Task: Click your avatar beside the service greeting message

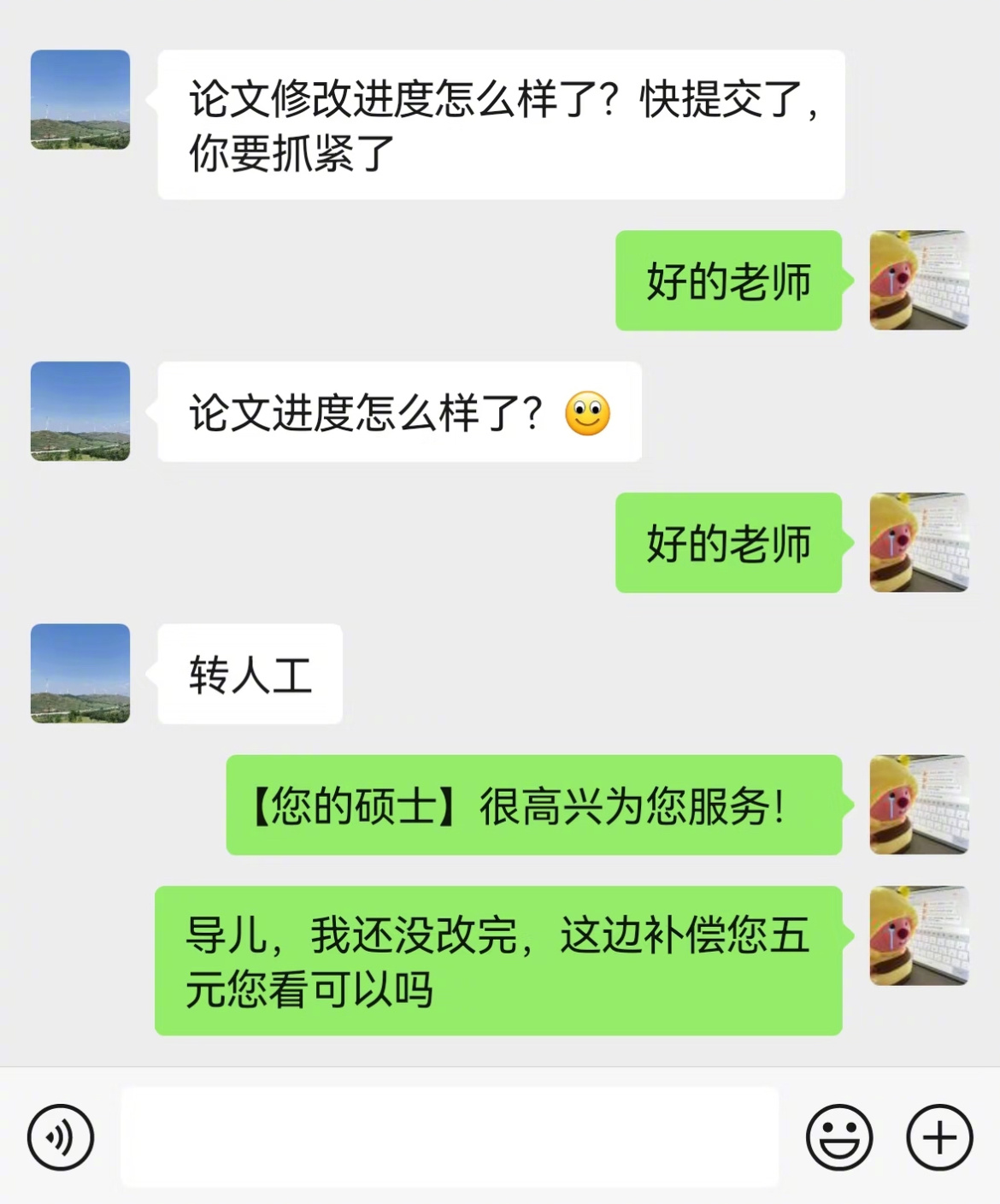Action: [919, 804]
